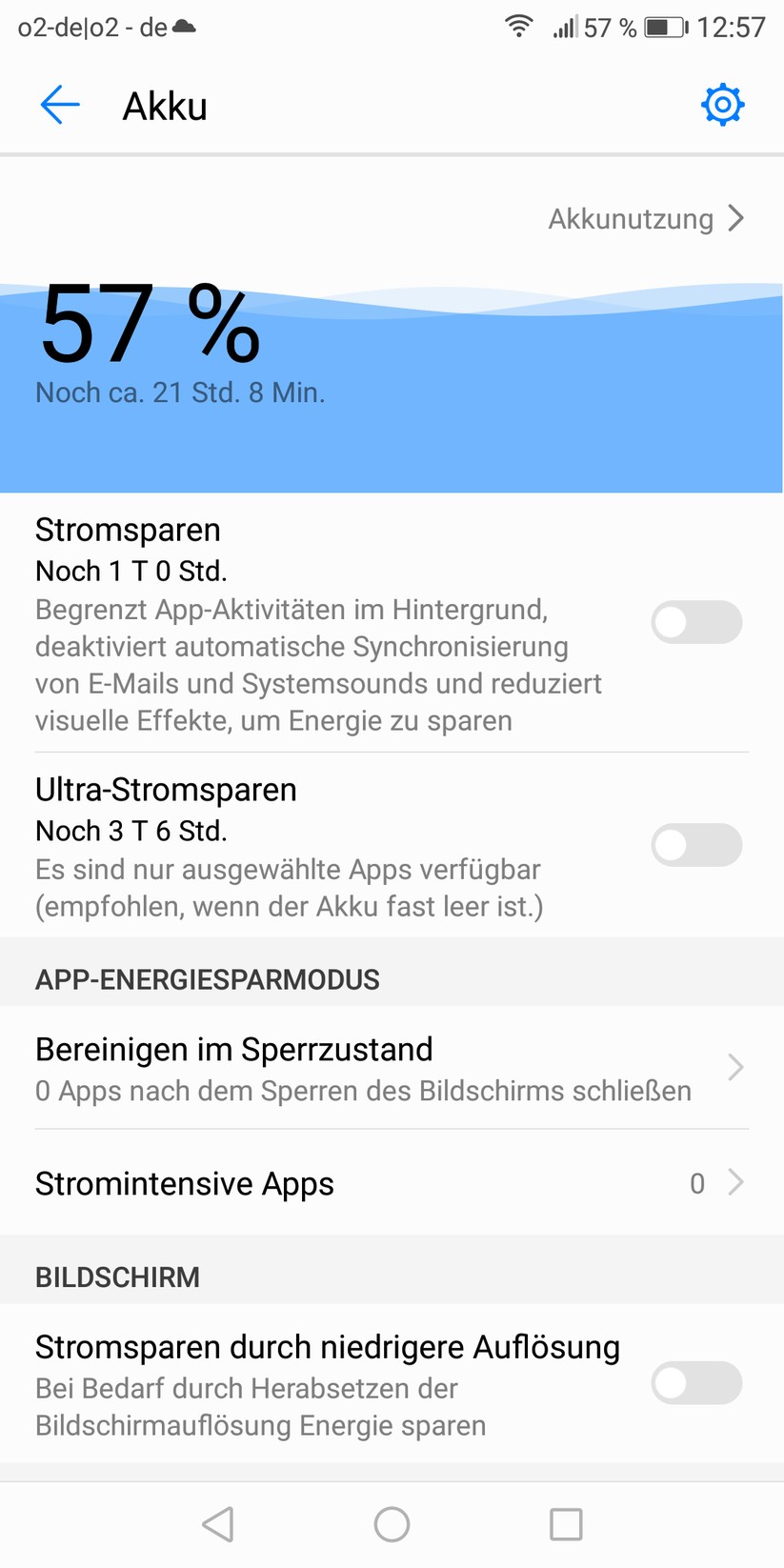This screenshot has width=784, height=1568.
Task: Toggle Stromsparen durch niedrigere Auflösung
Action: coord(696,1383)
